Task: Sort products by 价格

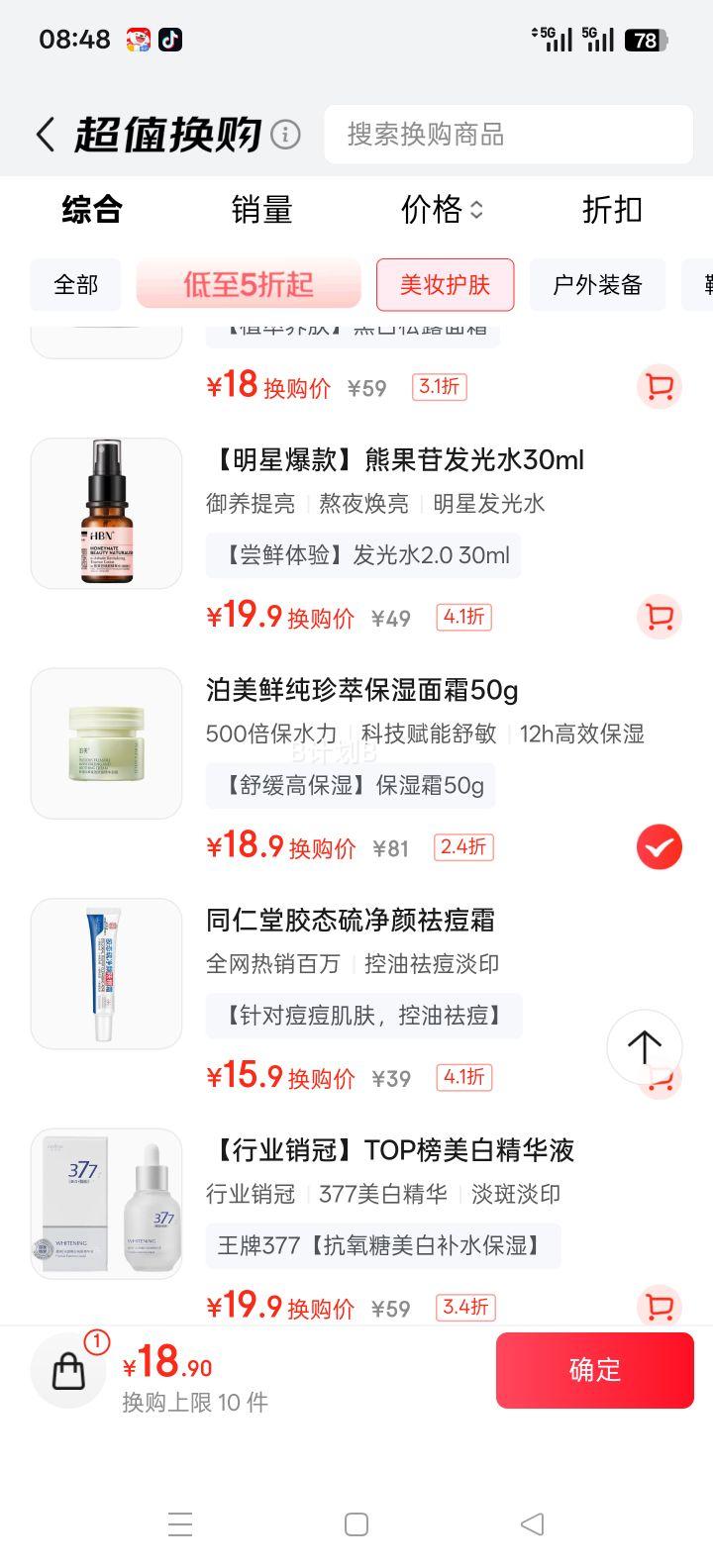Action: (x=442, y=210)
